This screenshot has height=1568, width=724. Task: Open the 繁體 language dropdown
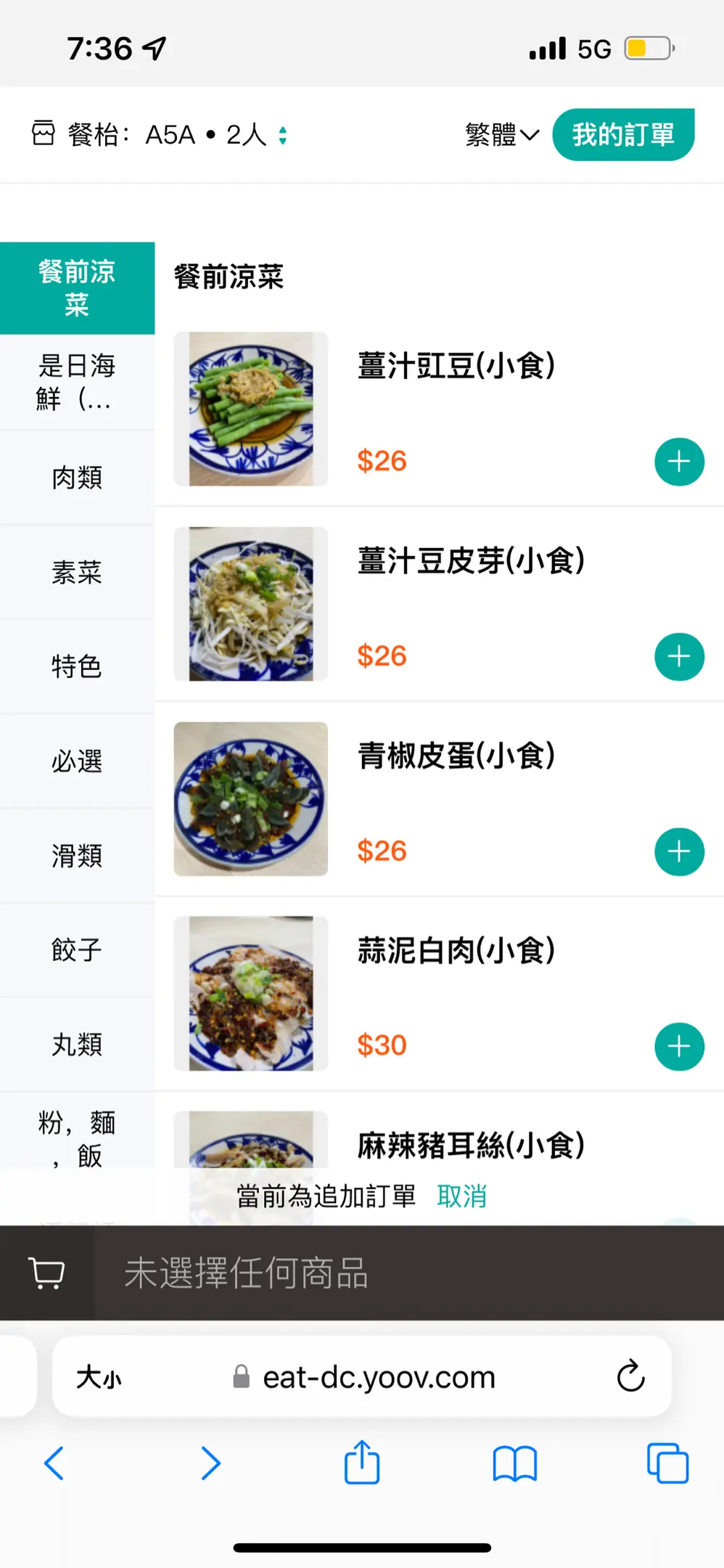502,135
